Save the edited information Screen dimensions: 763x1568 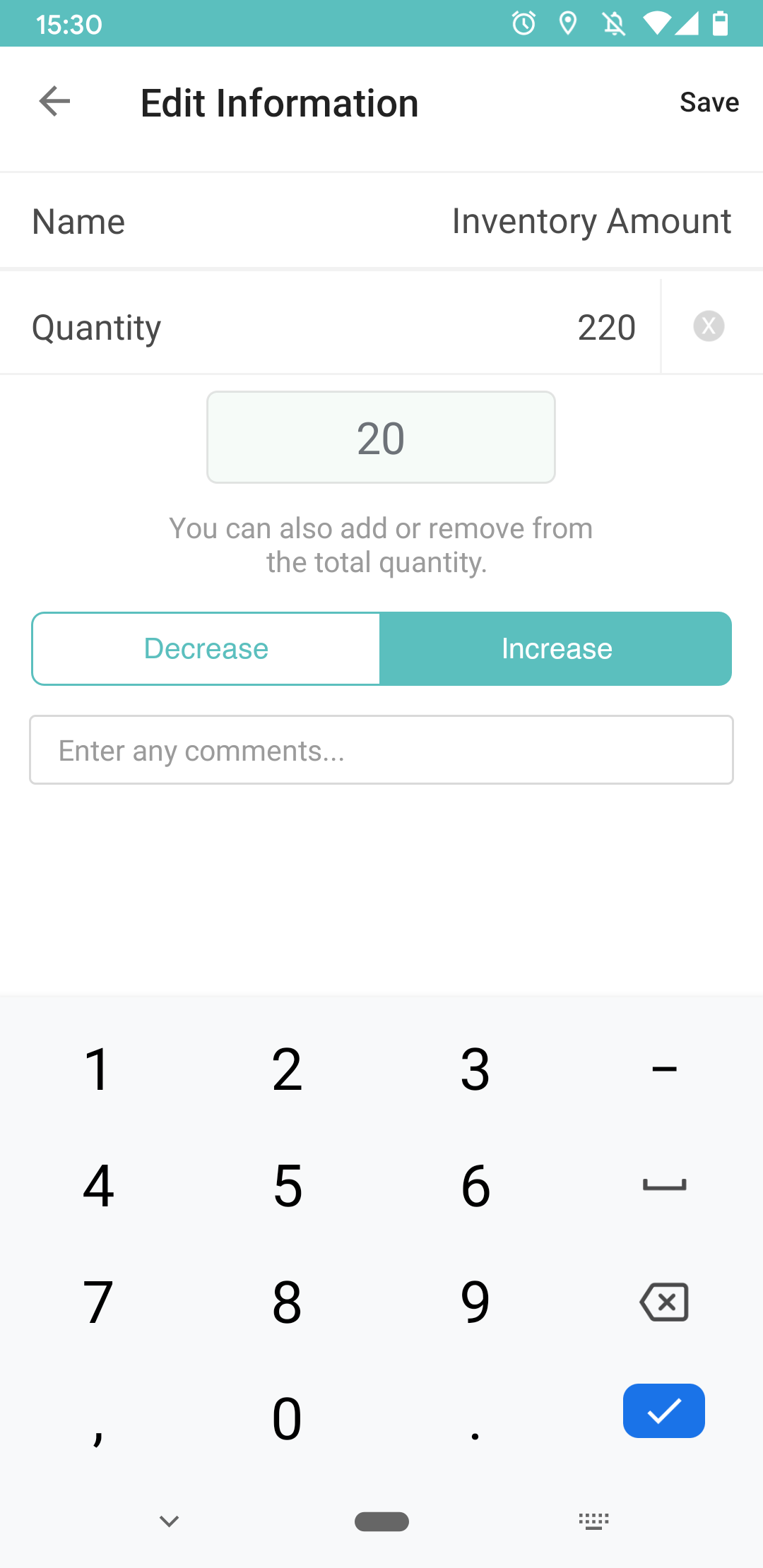[x=709, y=102]
